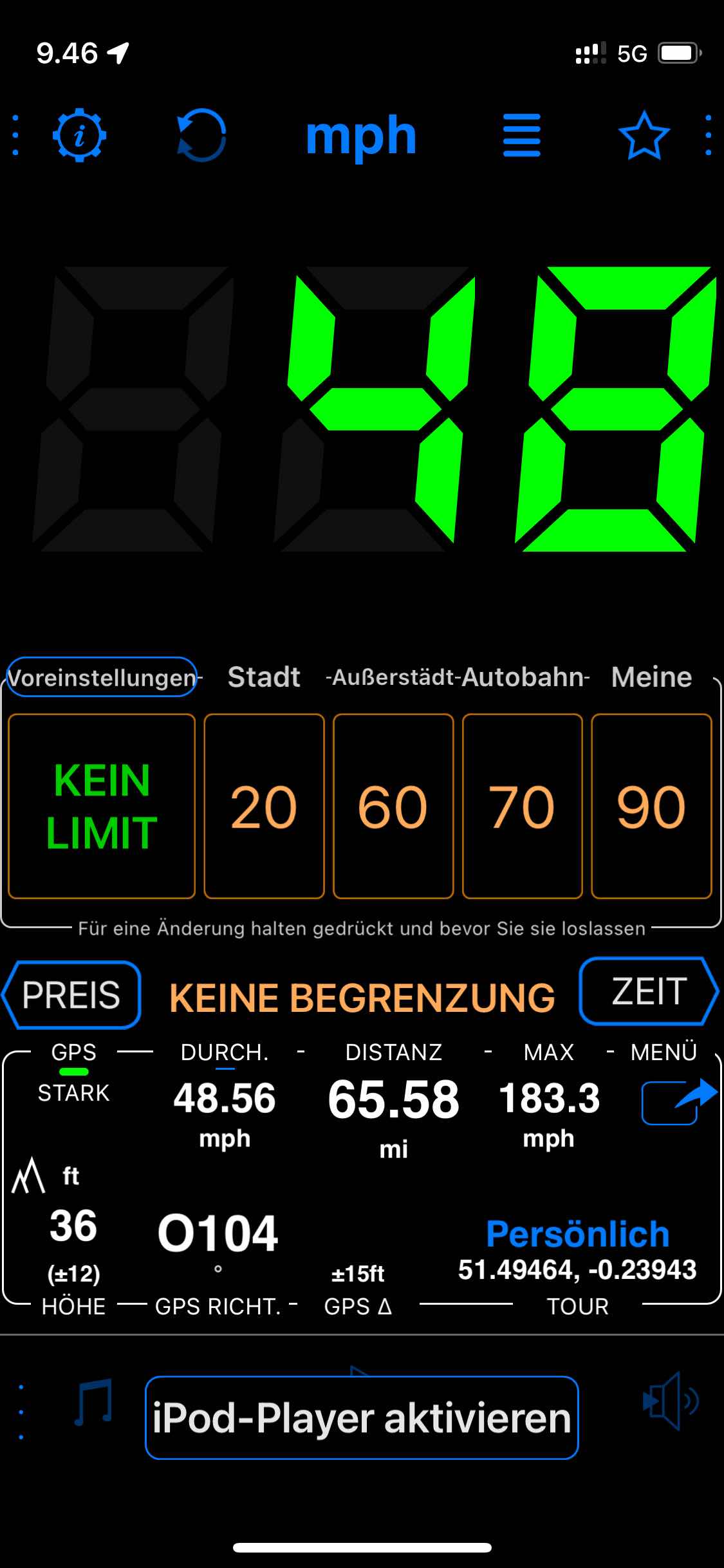
Task: Tap the music note icon
Action: point(93,1403)
